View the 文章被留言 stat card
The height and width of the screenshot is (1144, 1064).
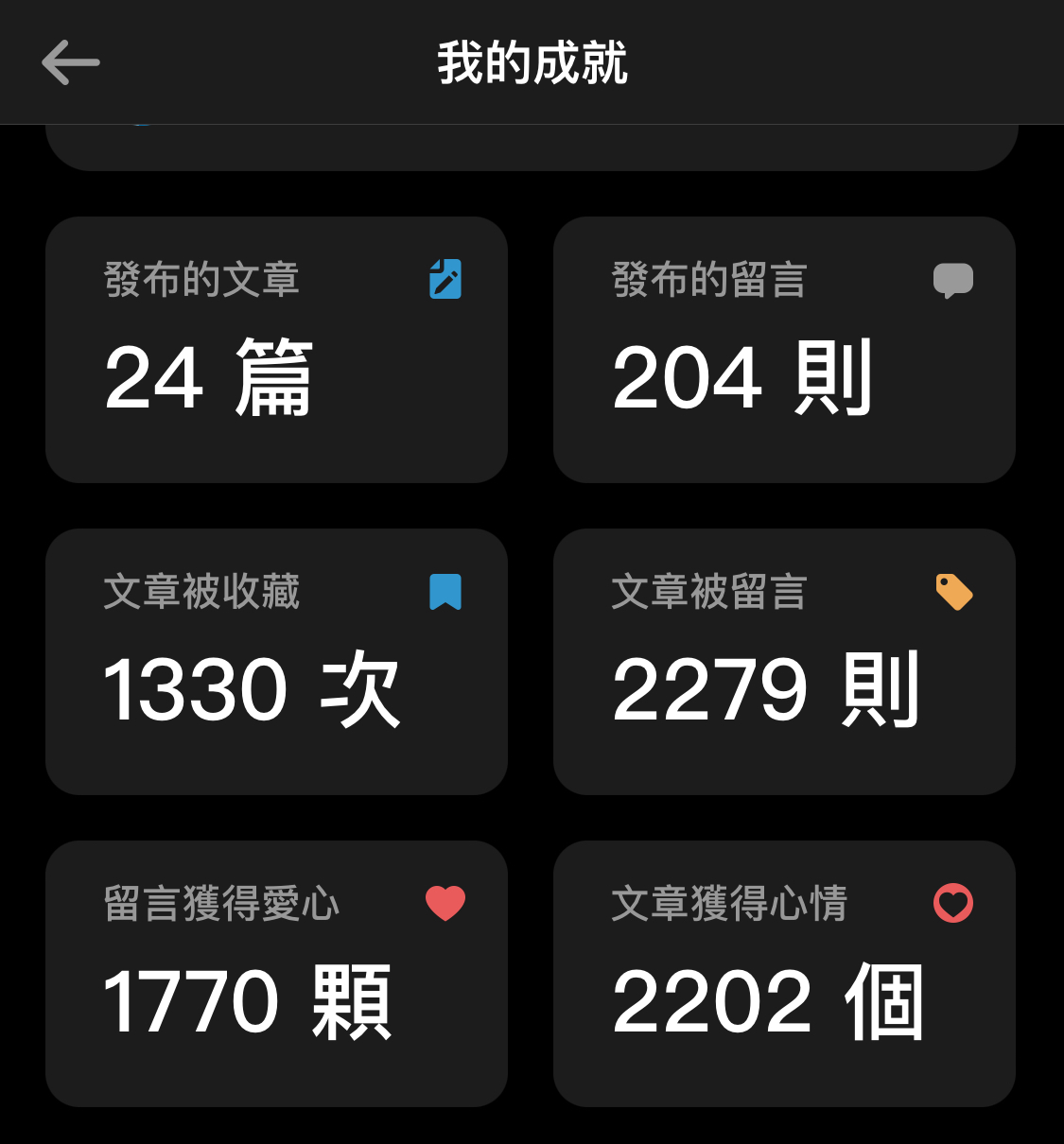pos(784,662)
